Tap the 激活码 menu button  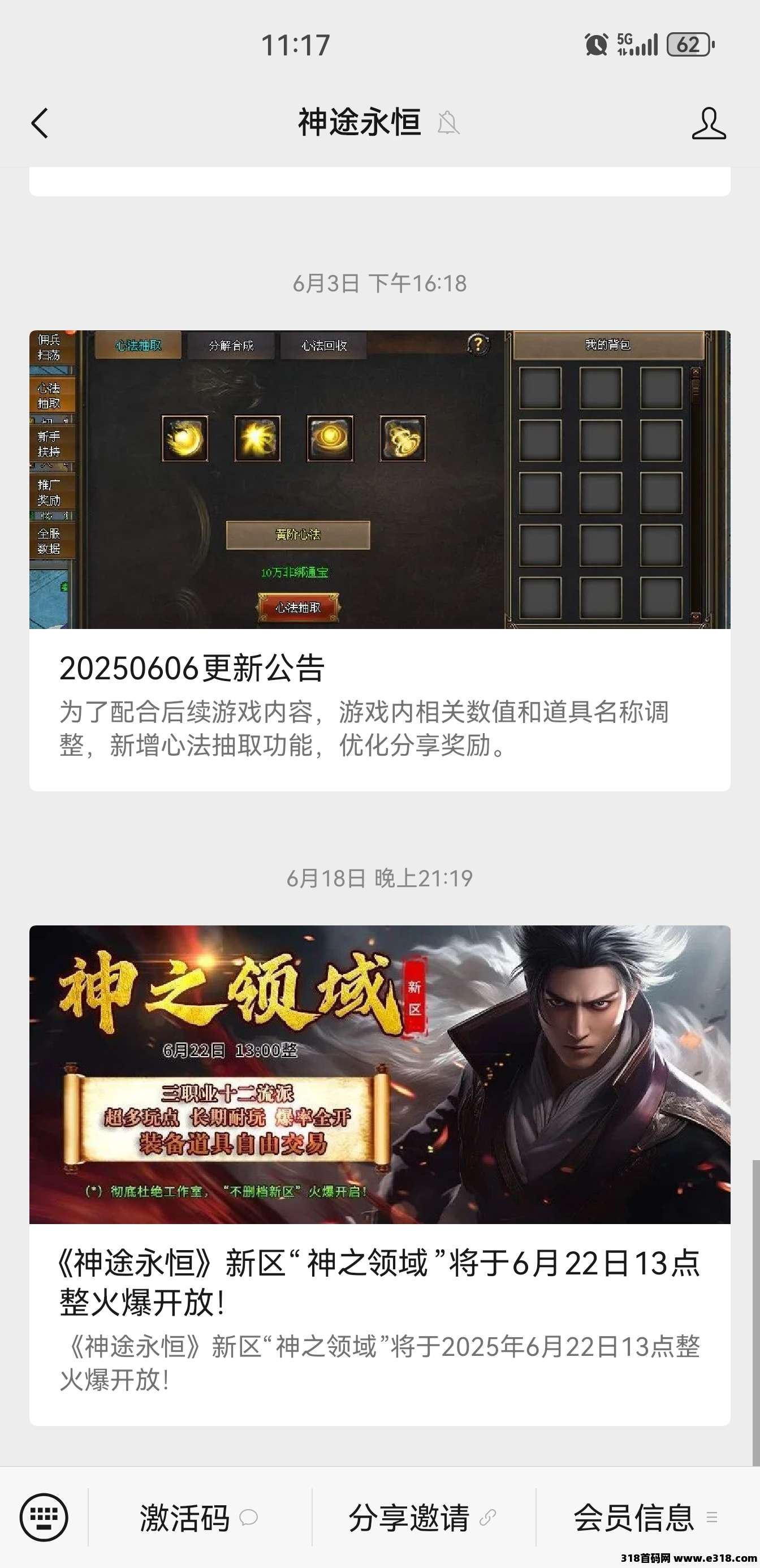(x=200, y=1517)
